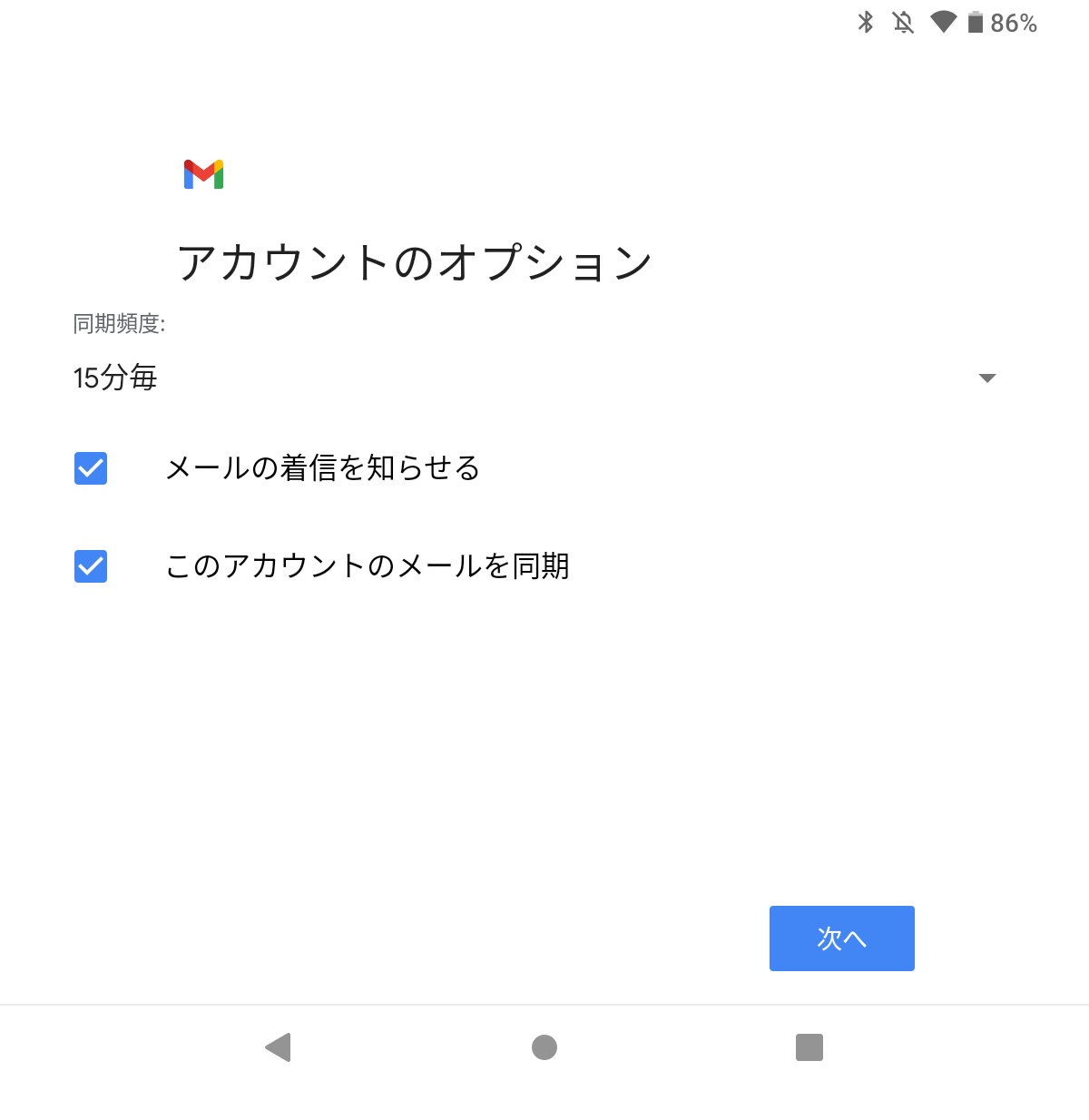Uncheck このアカウントのメールを同期 checkbox
Viewport: 1089px width, 1120px height.
coord(91,566)
